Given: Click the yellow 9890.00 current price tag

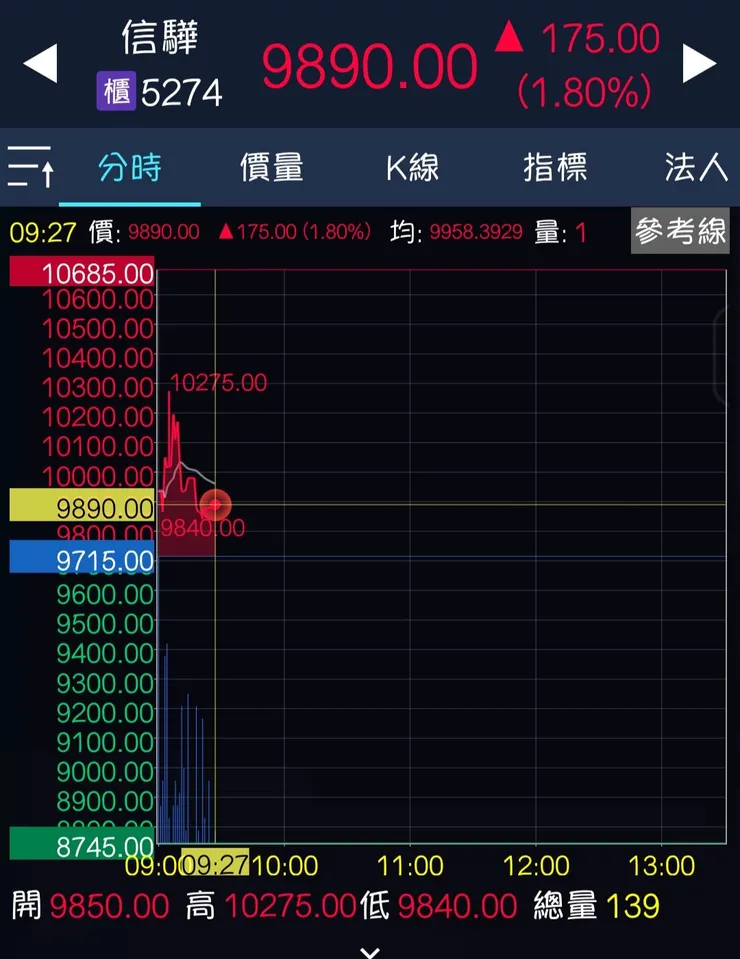Looking at the screenshot, I should click(78, 507).
